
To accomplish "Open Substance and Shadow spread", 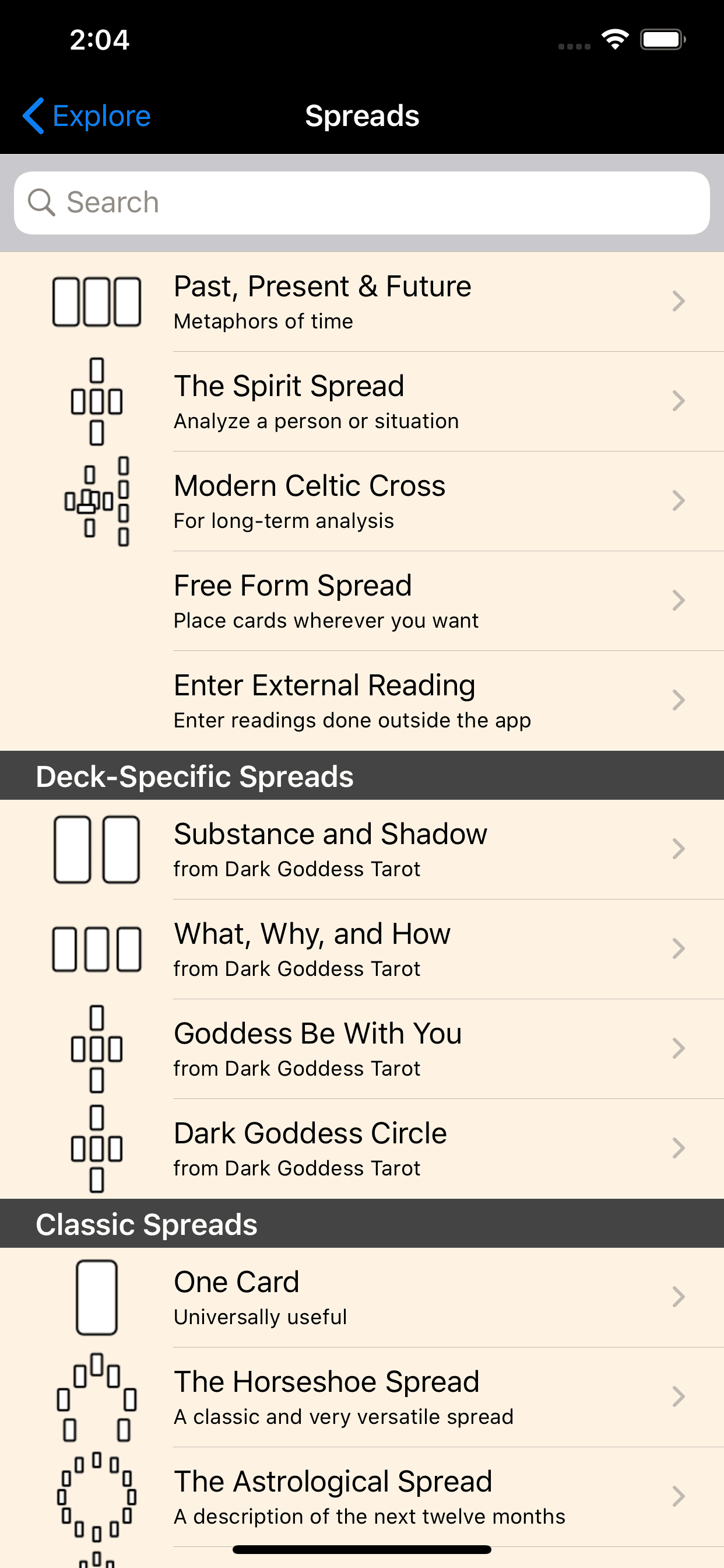I will [x=362, y=850].
